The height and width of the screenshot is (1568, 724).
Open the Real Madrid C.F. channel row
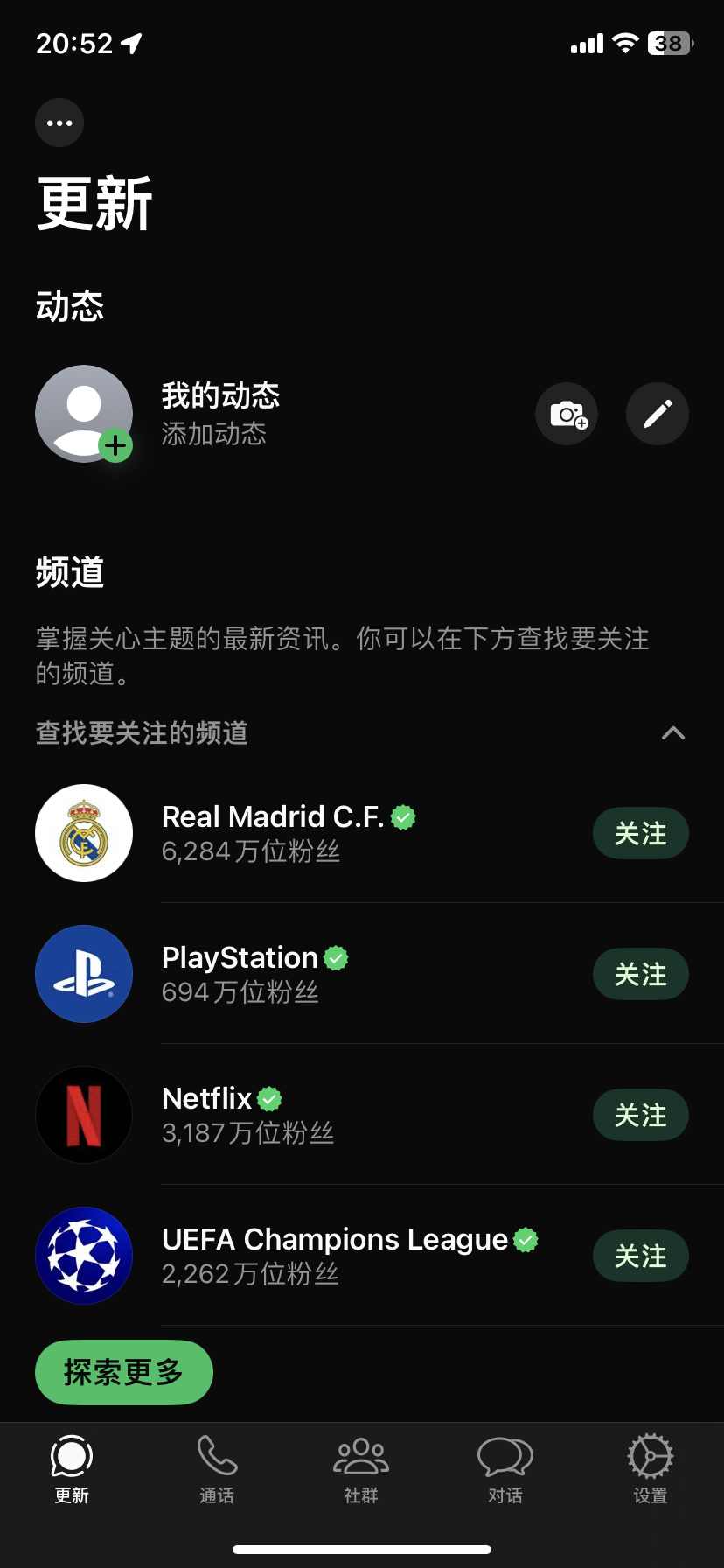306,833
